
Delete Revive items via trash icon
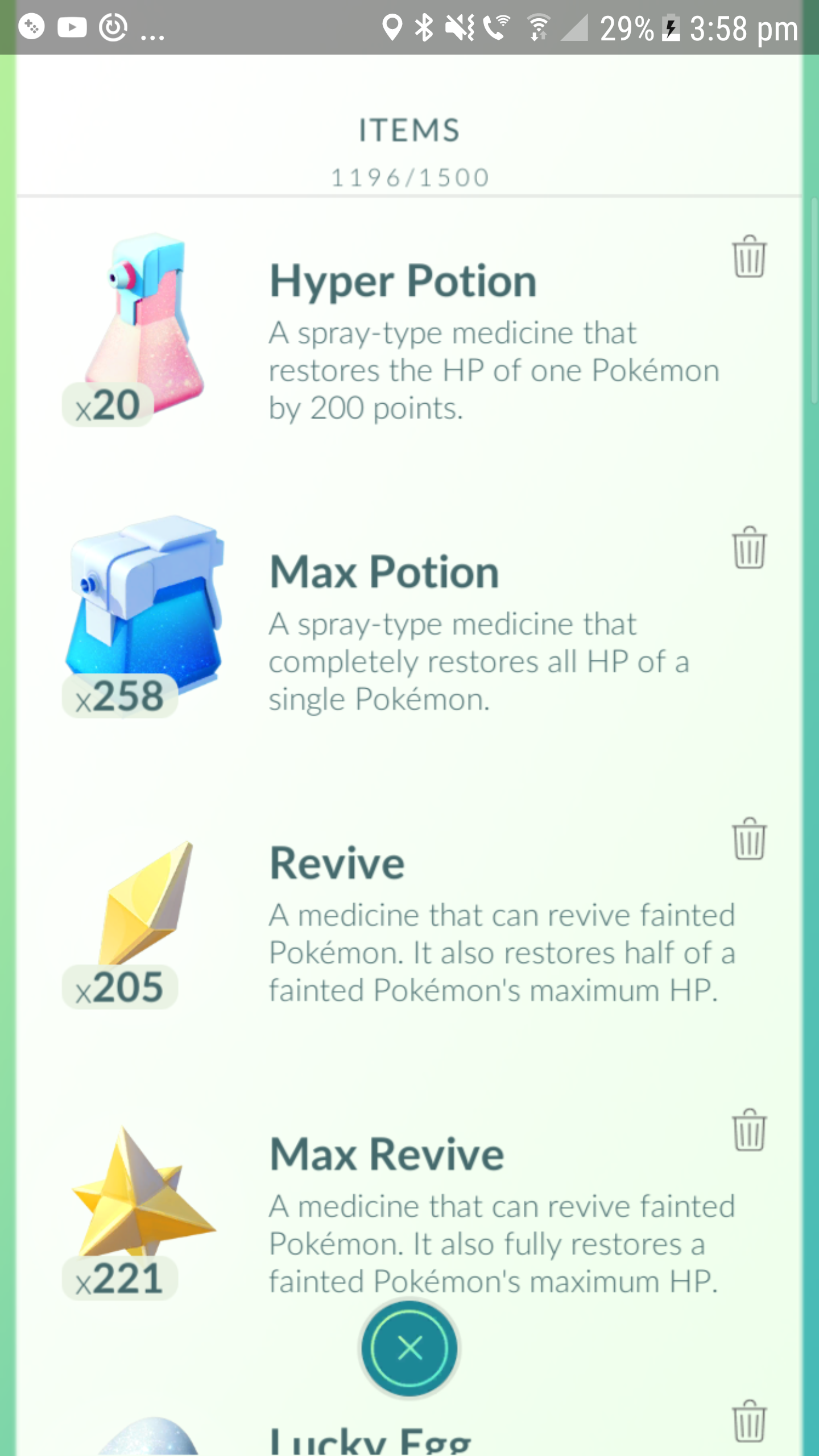(x=749, y=839)
